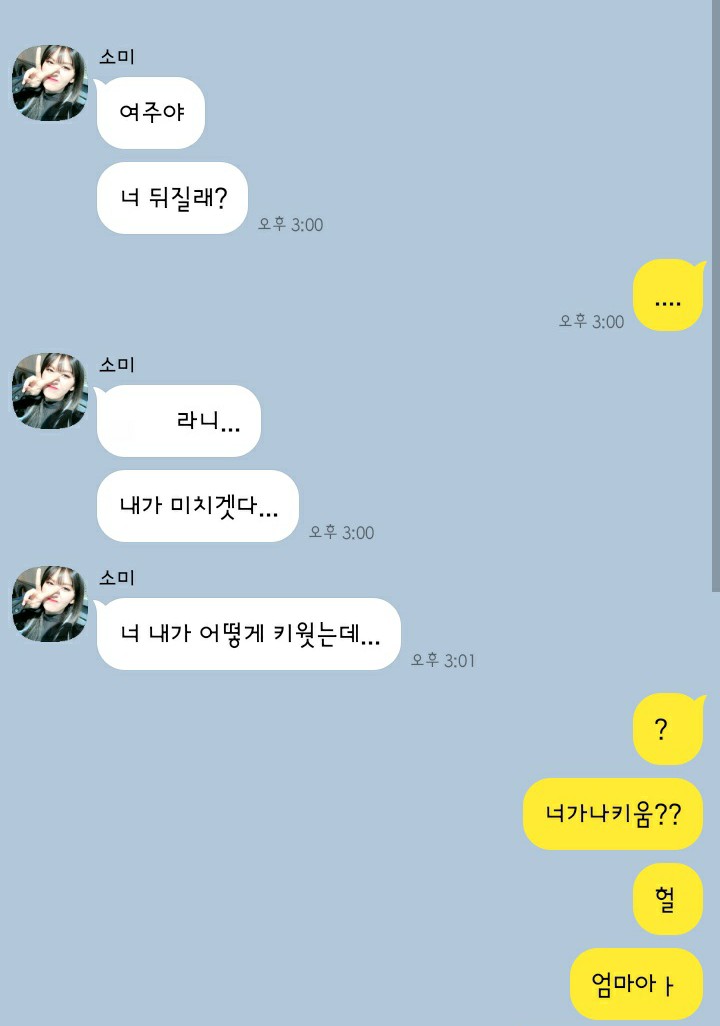Open 소미's profile photo beside the 여주야 message

coord(50,83)
